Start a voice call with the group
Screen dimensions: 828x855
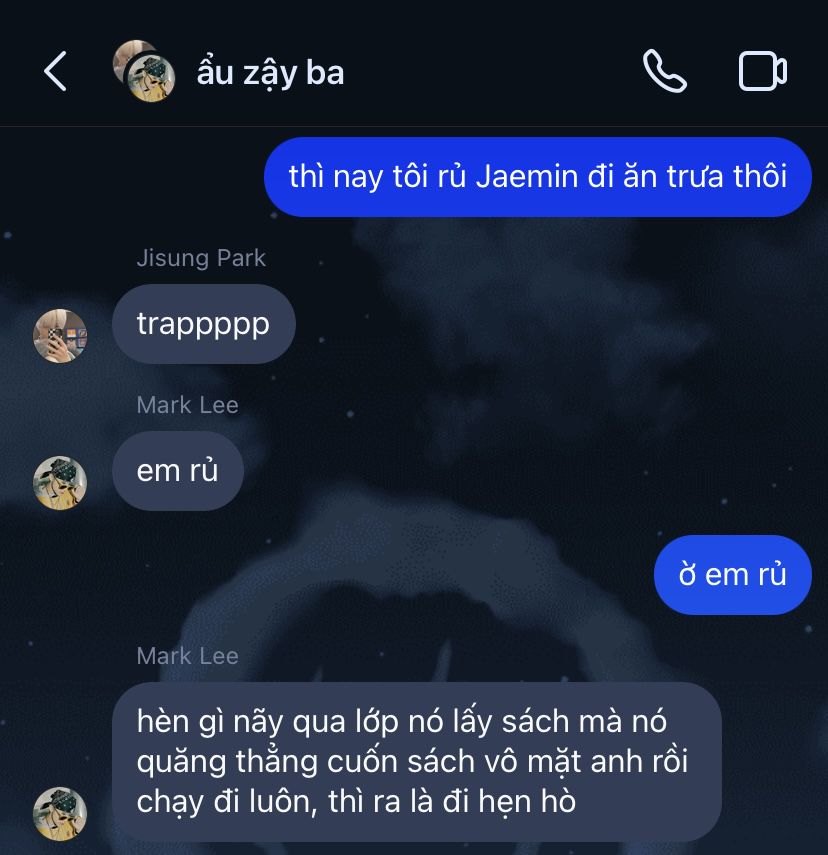coord(664,72)
